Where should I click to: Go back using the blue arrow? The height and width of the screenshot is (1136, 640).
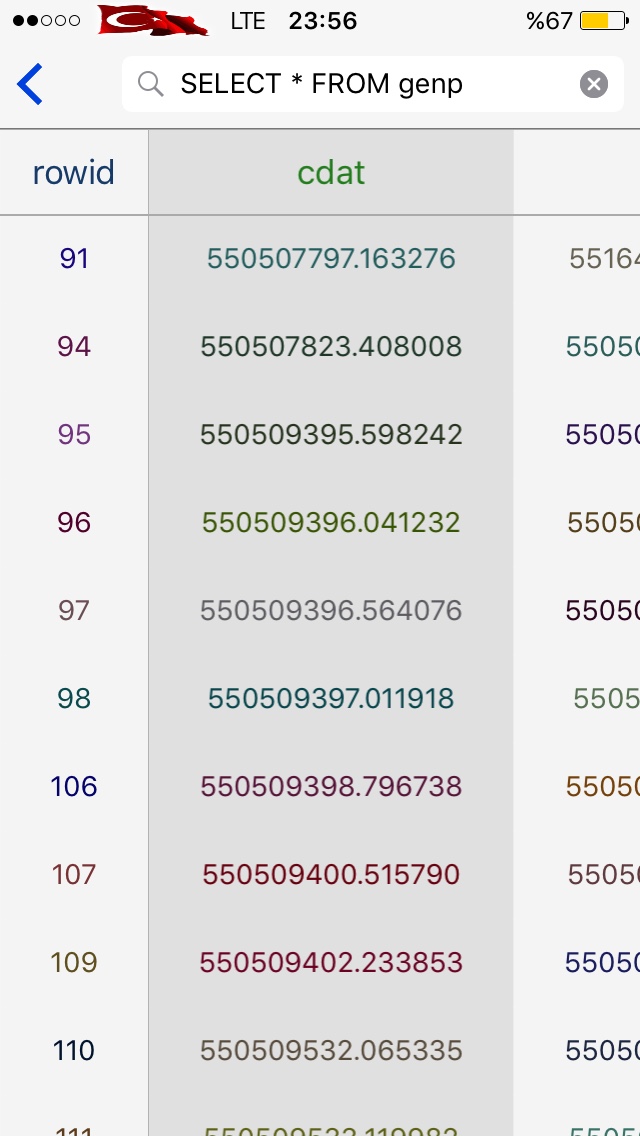pyautogui.click(x=31, y=84)
